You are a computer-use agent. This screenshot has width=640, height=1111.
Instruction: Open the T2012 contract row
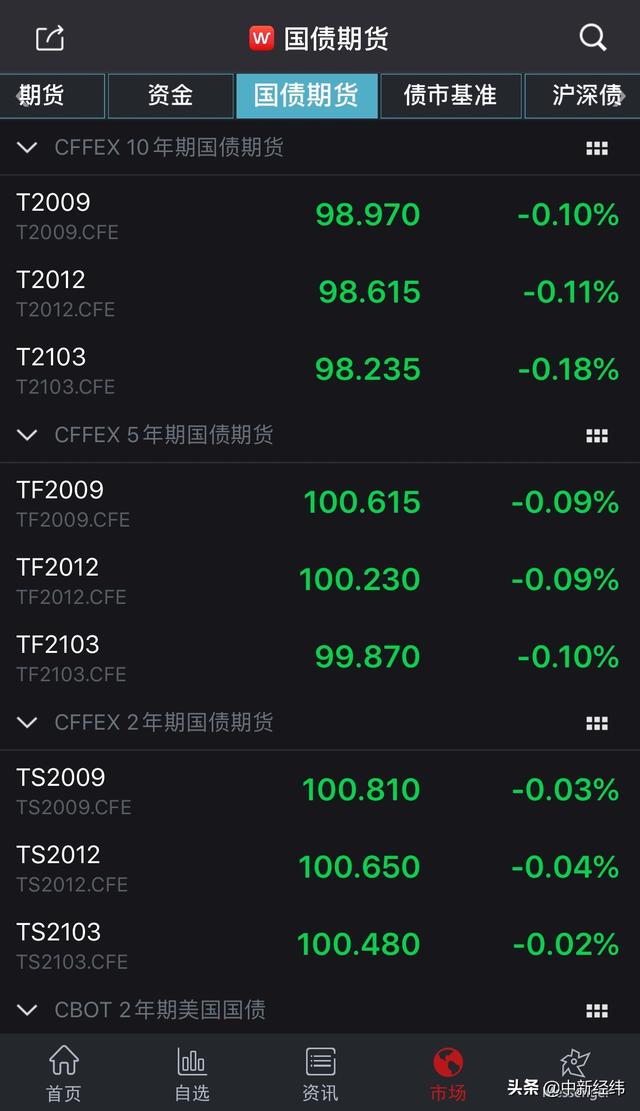[320, 292]
